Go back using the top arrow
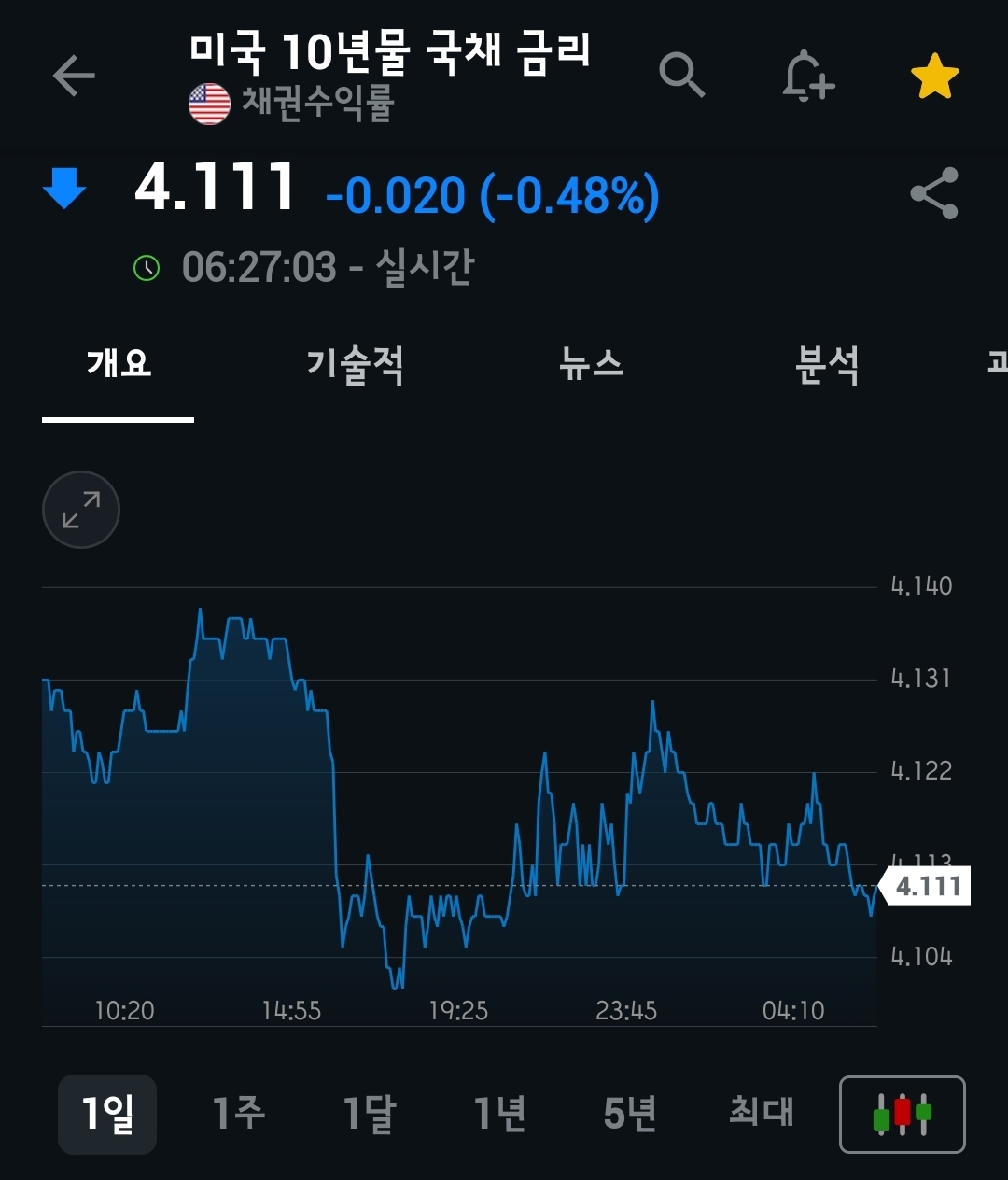Viewport: 1008px width, 1180px height. click(74, 76)
